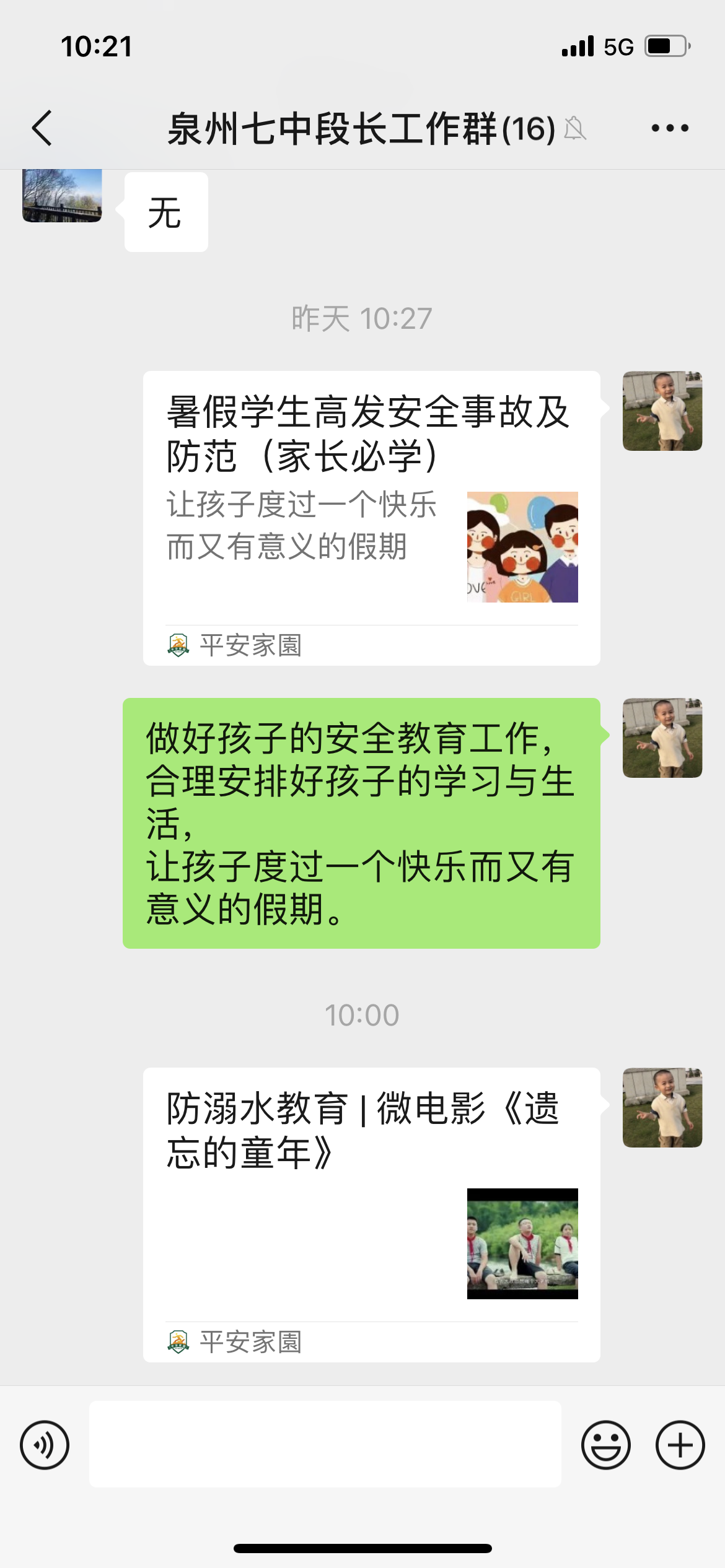Screen dimensions: 725x1568
Task: Switch to voice message input
Action: coord(45,1445)
